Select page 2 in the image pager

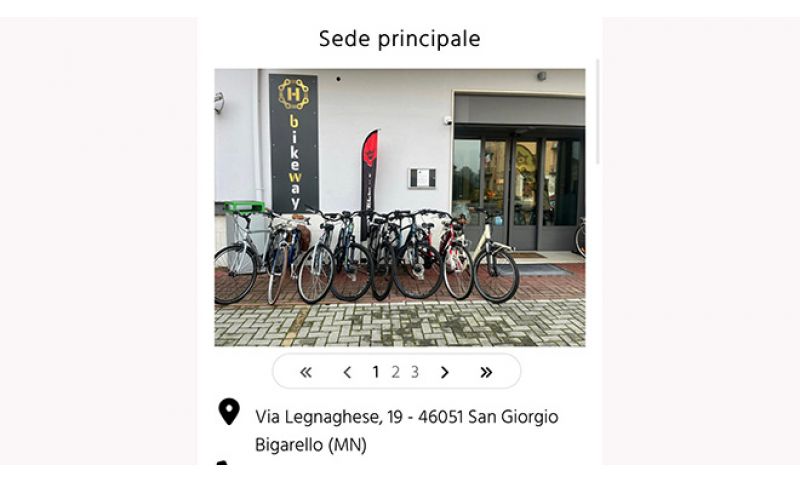point(395,372)
